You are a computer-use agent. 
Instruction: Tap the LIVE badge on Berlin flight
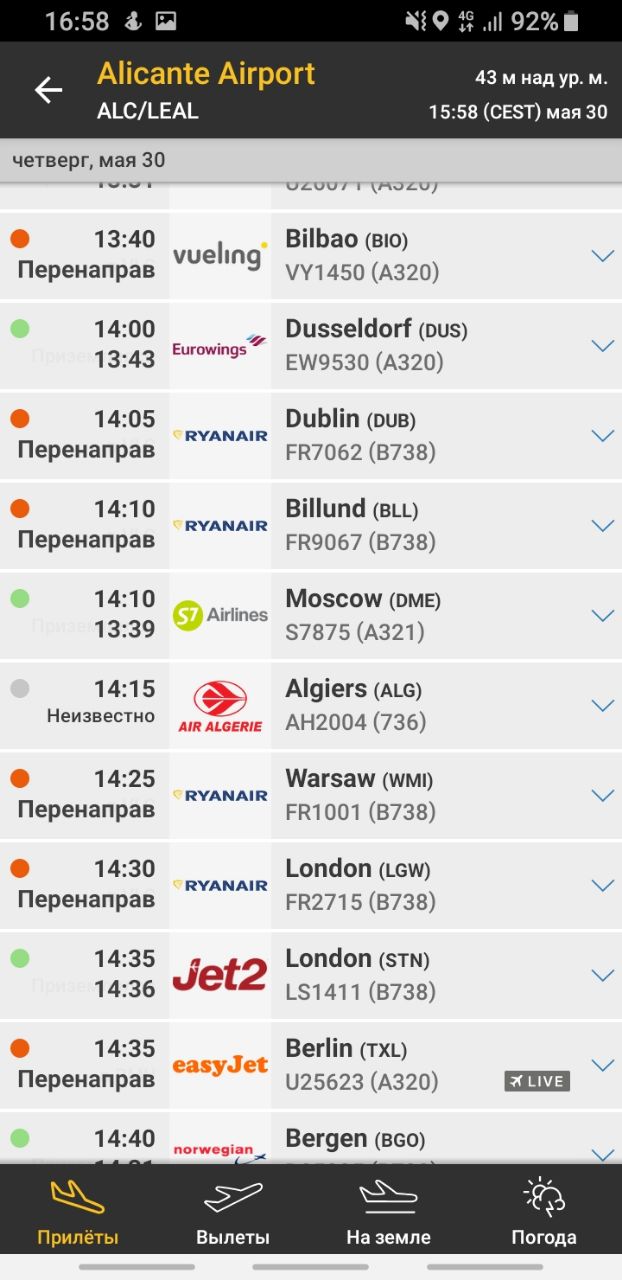pyautogui.click(x=537, y=1081)
